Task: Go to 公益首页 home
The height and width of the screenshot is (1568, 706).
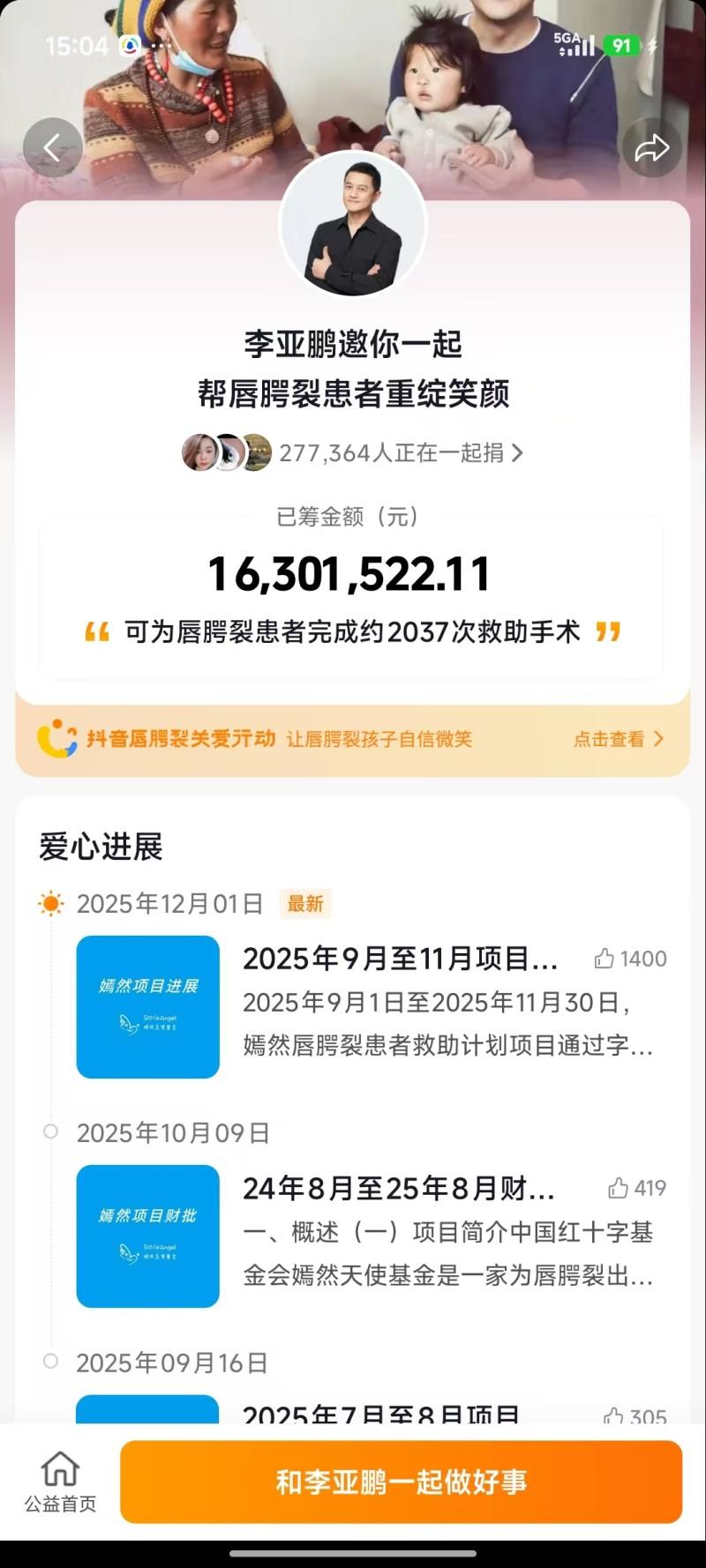Action: coord(60,1482)
